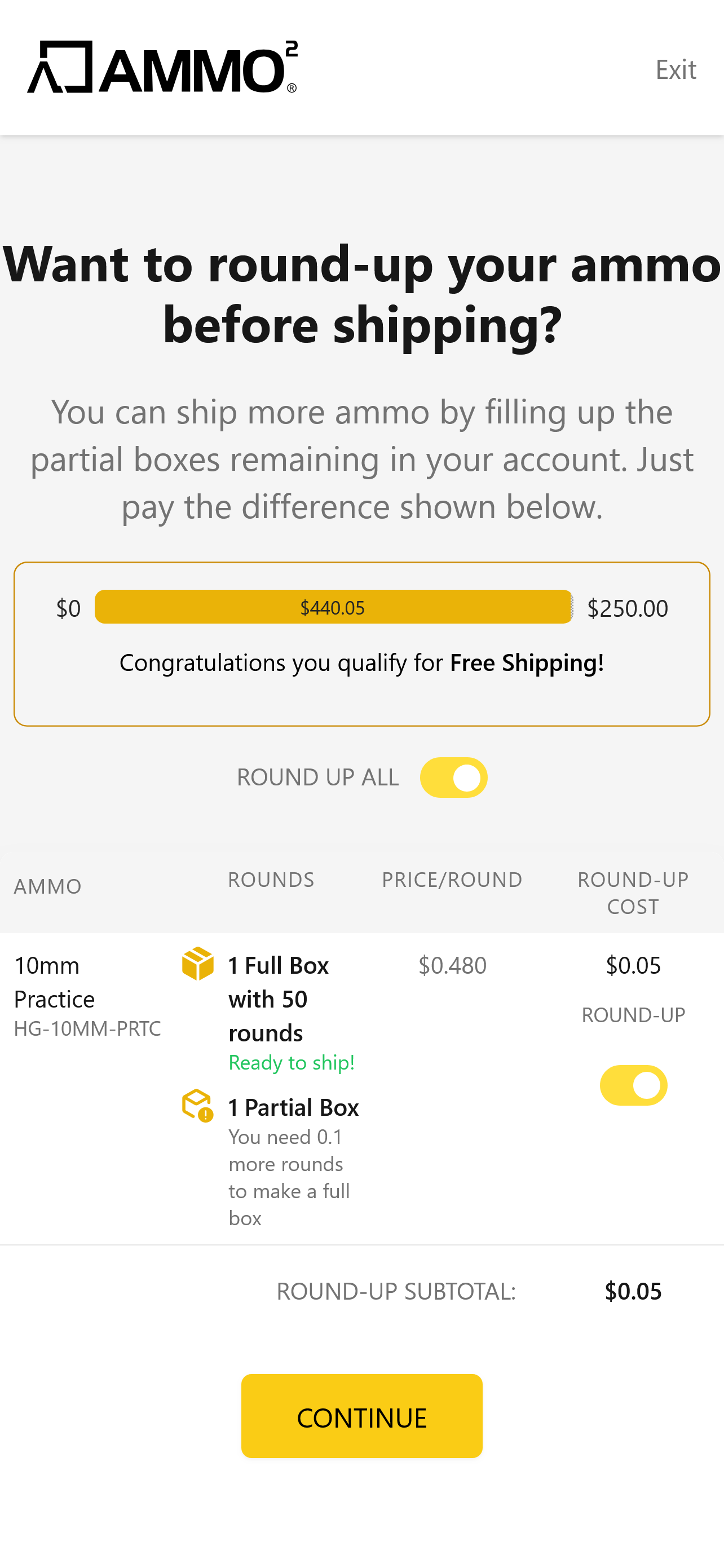Click the PRICE/ROUND column header

tap(451, 879)
